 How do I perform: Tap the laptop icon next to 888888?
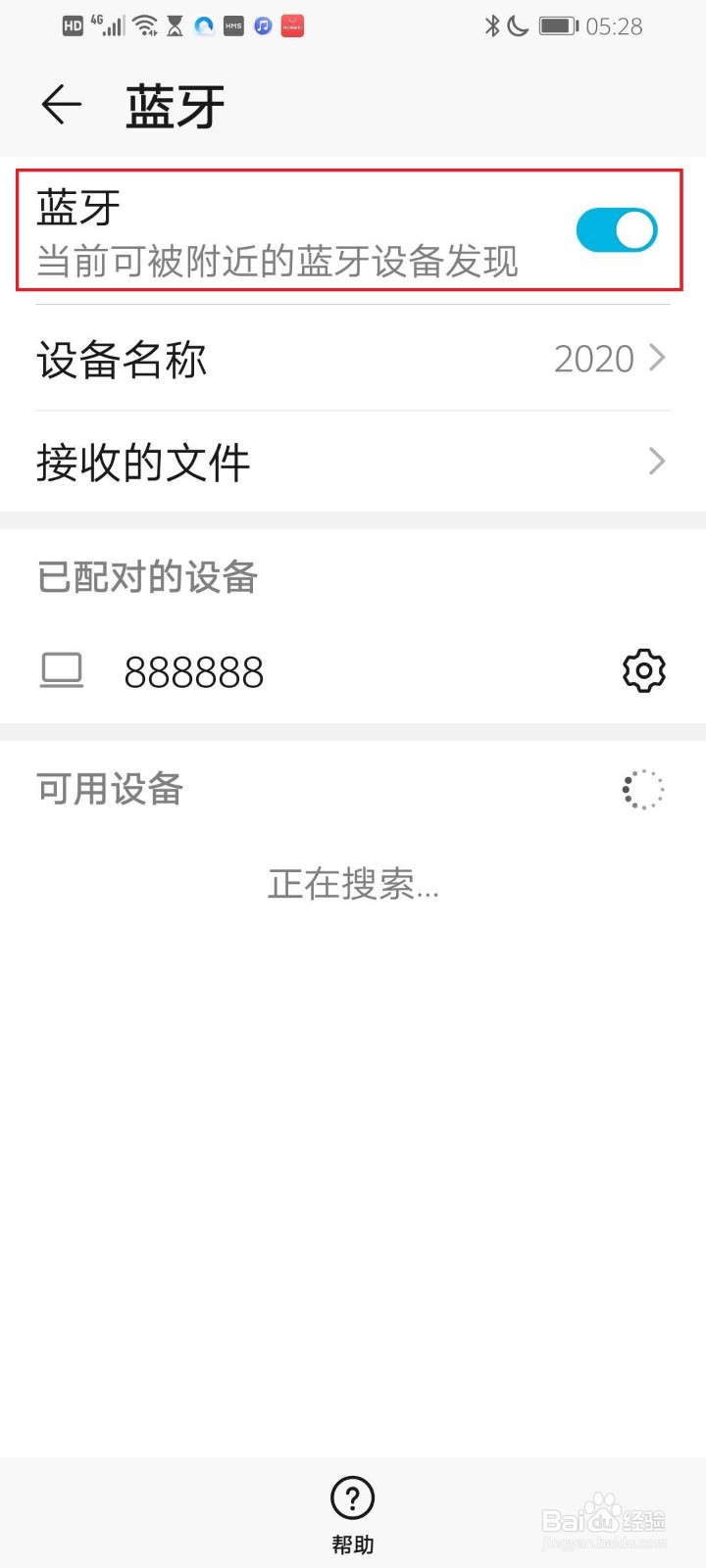[x=61, y=670]
